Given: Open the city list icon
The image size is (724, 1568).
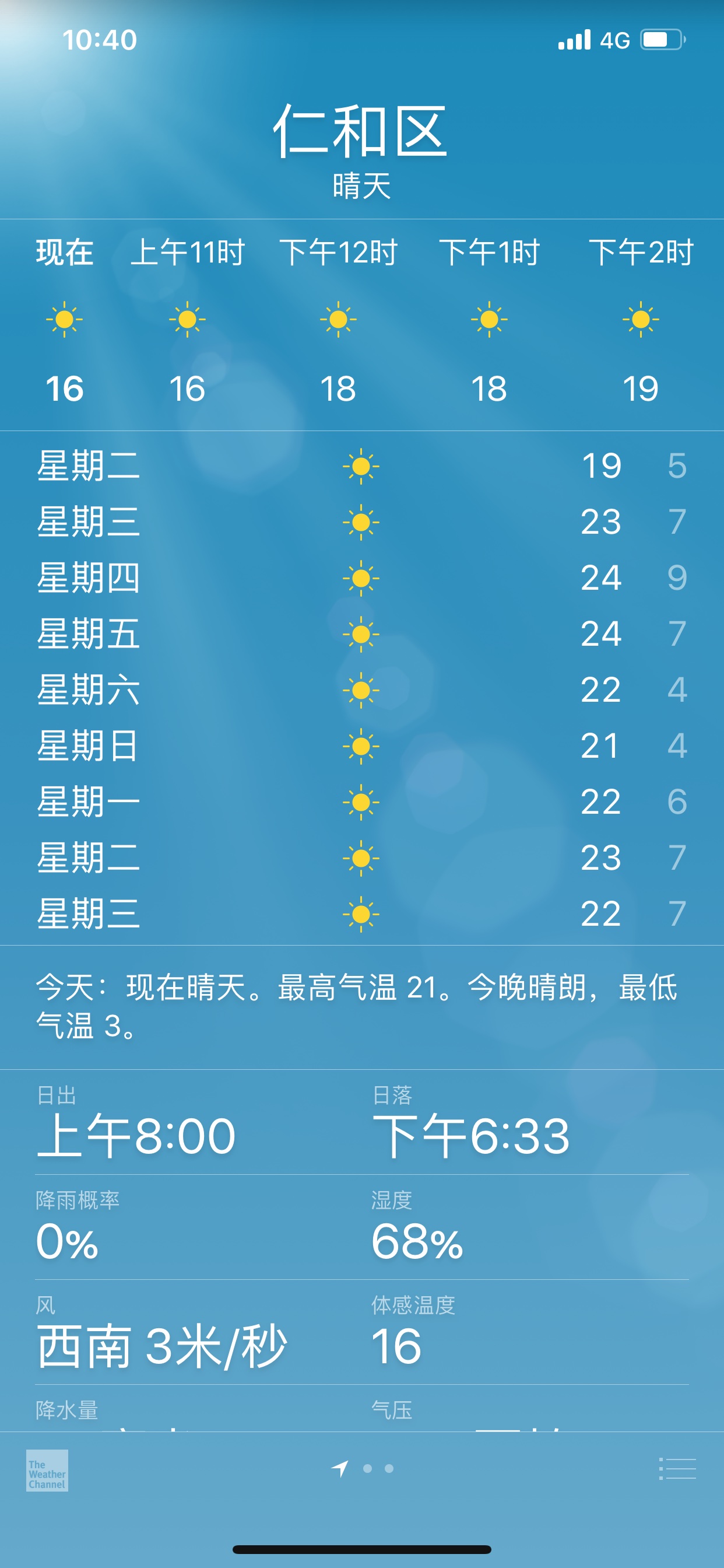Looking at the screenshot, I should tap(677, 1469).
